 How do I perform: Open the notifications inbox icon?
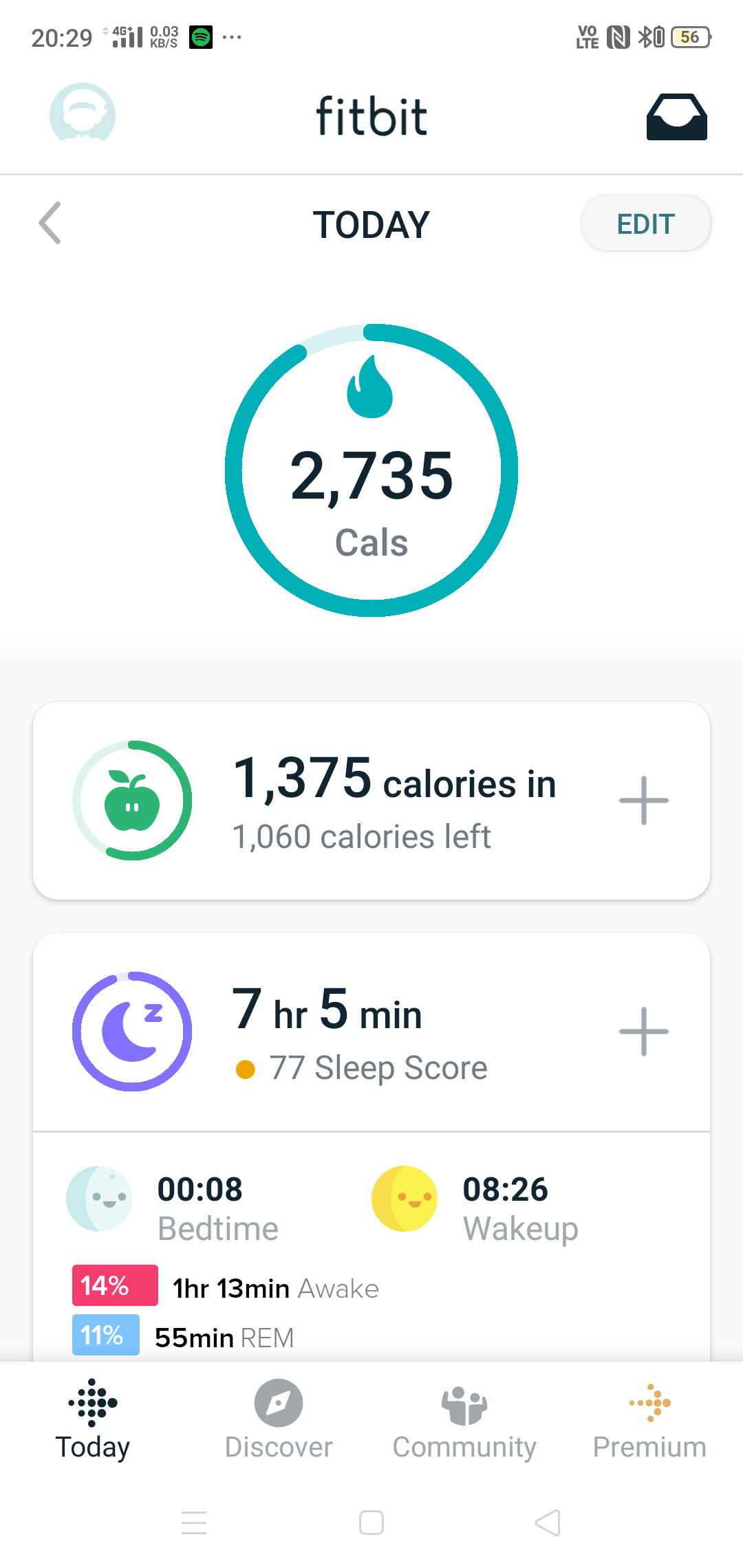(x=677, y=117)
